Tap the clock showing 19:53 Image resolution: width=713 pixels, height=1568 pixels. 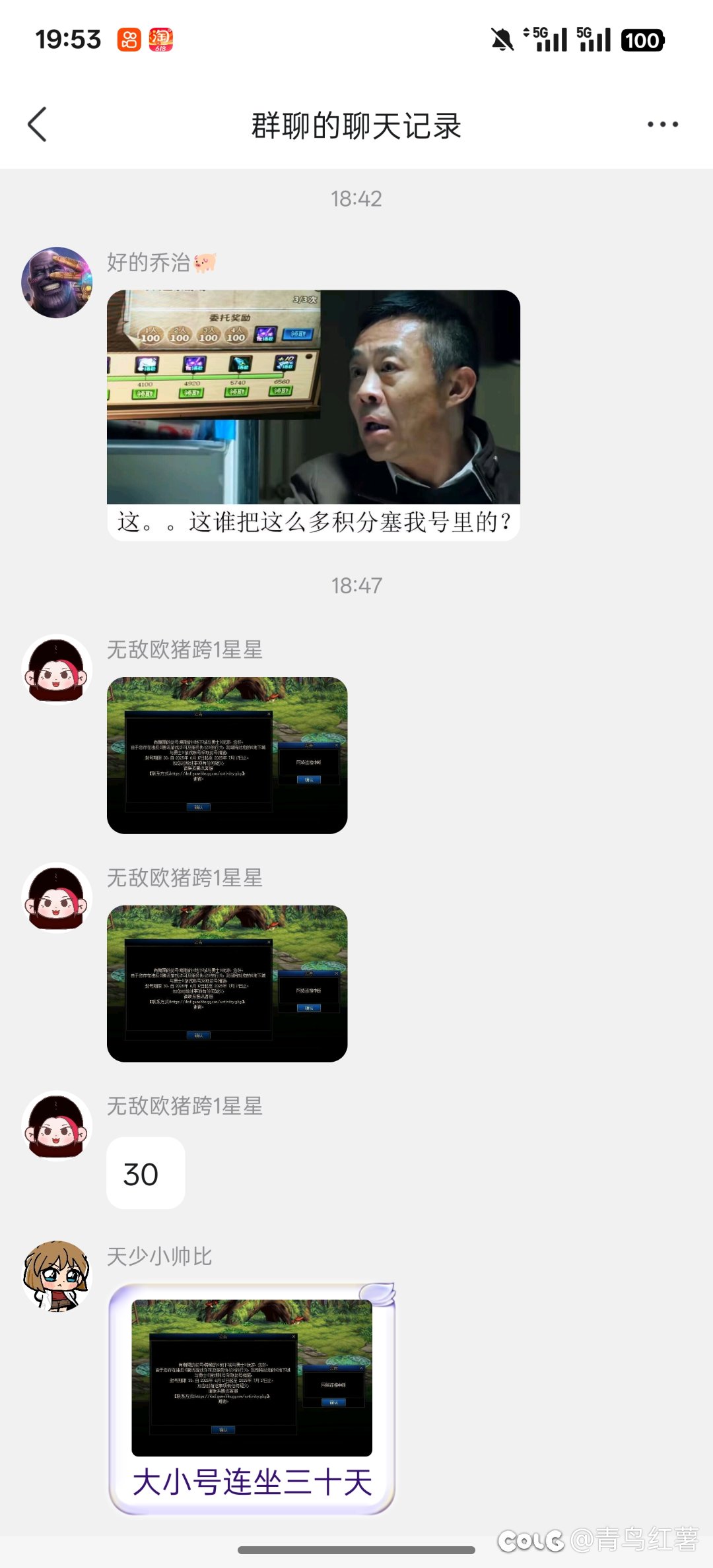[x=66, y=39]
